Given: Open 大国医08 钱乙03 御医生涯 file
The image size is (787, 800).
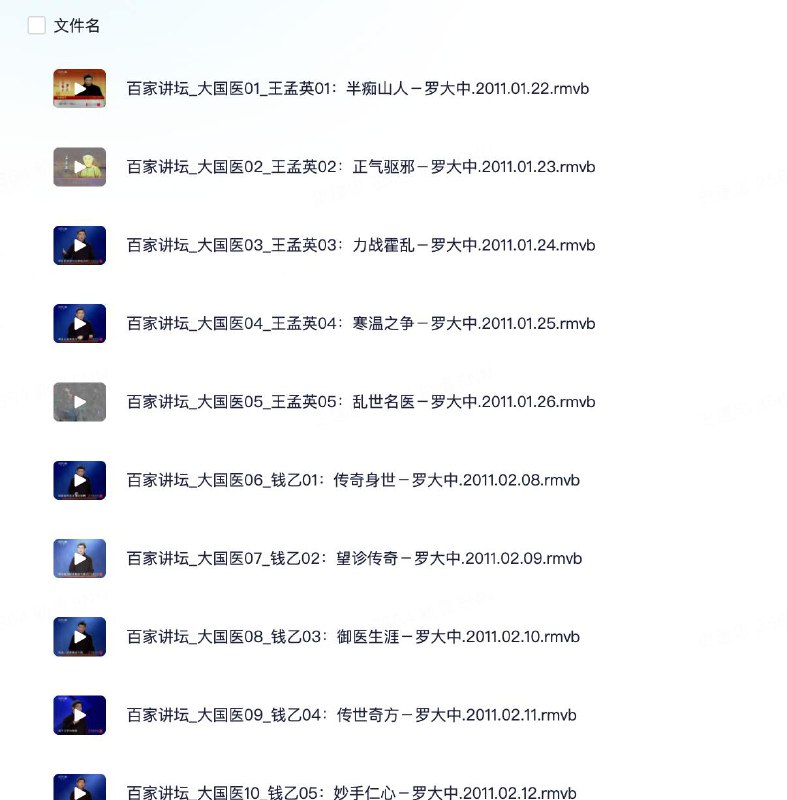Looking at the screenshot, I should pyautogui.click(x=352, y=637).
